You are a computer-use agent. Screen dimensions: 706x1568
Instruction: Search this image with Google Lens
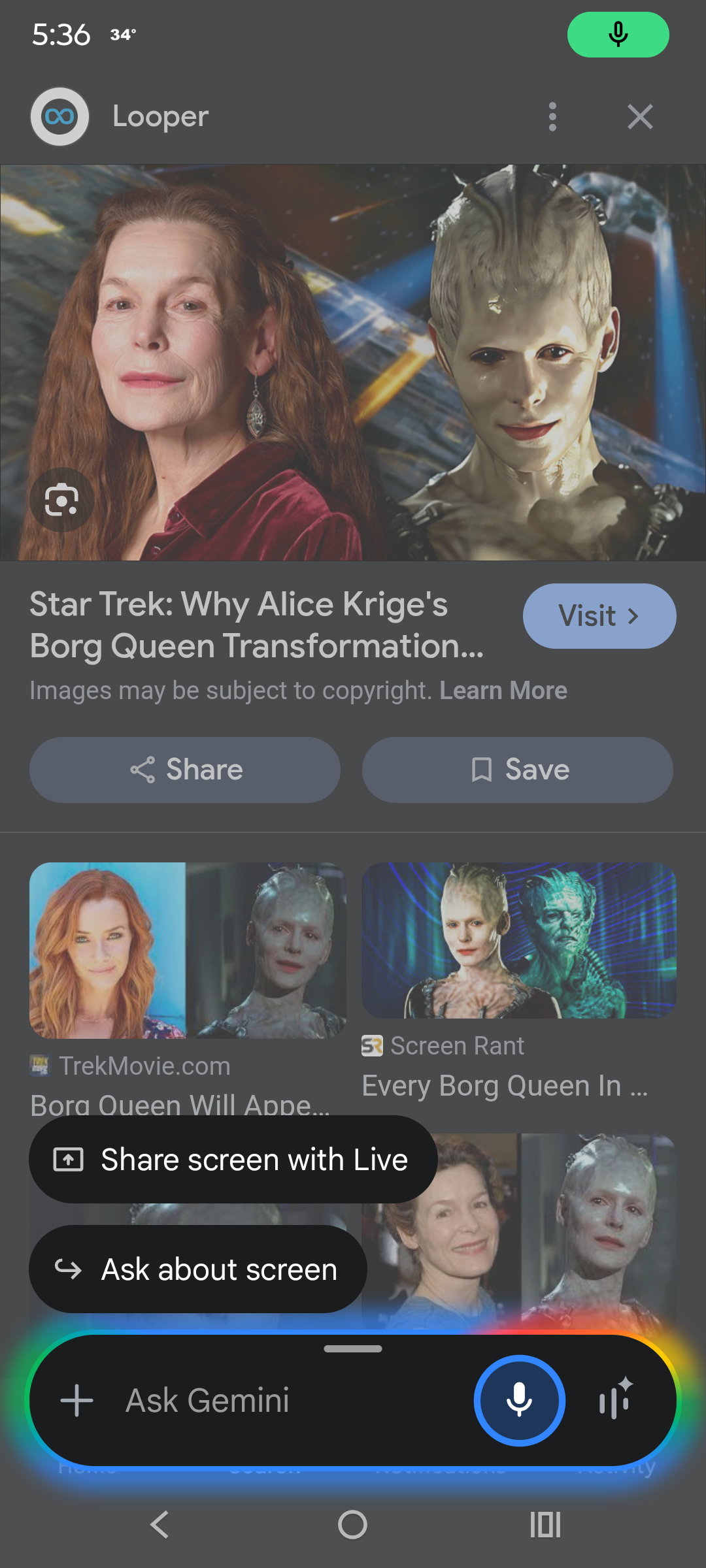point(62,500)
